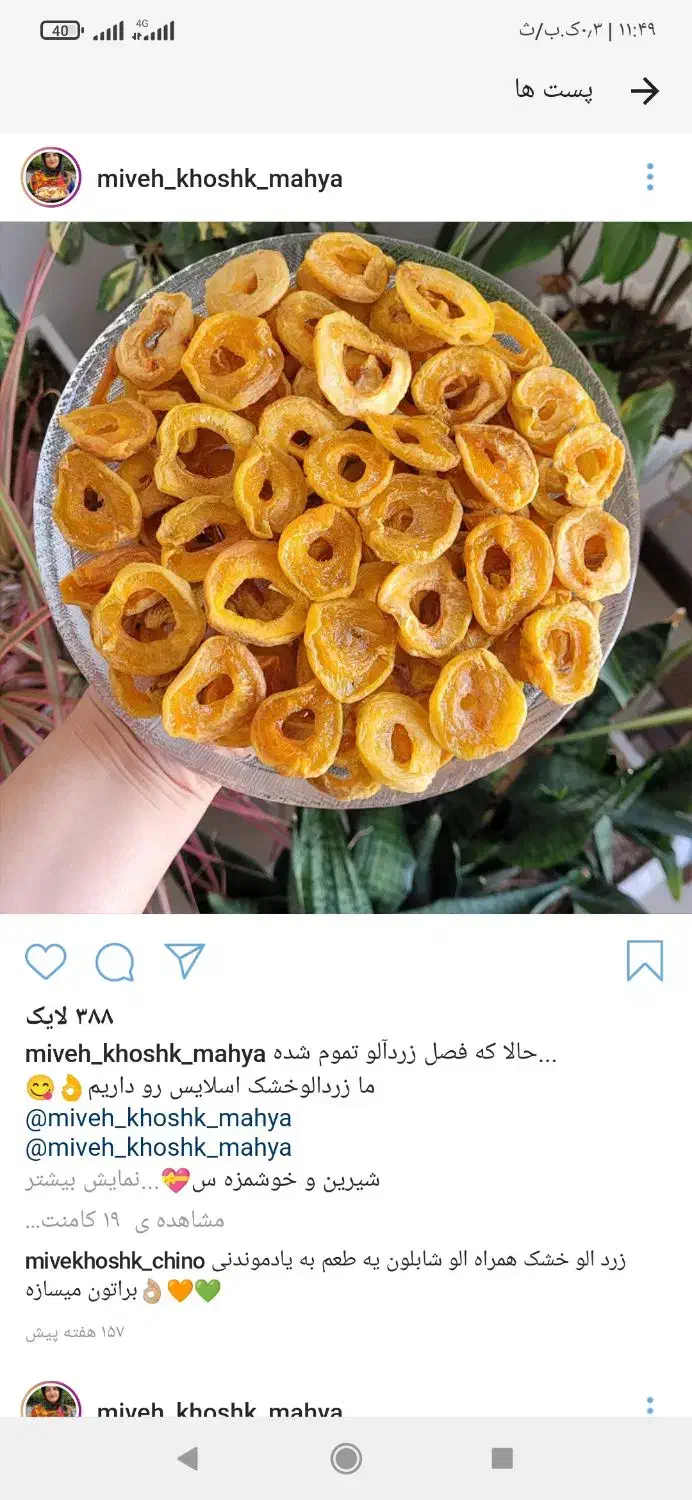View all ۱۹ comments
Screen dimensions: 692x1500
click(125, 1220)
